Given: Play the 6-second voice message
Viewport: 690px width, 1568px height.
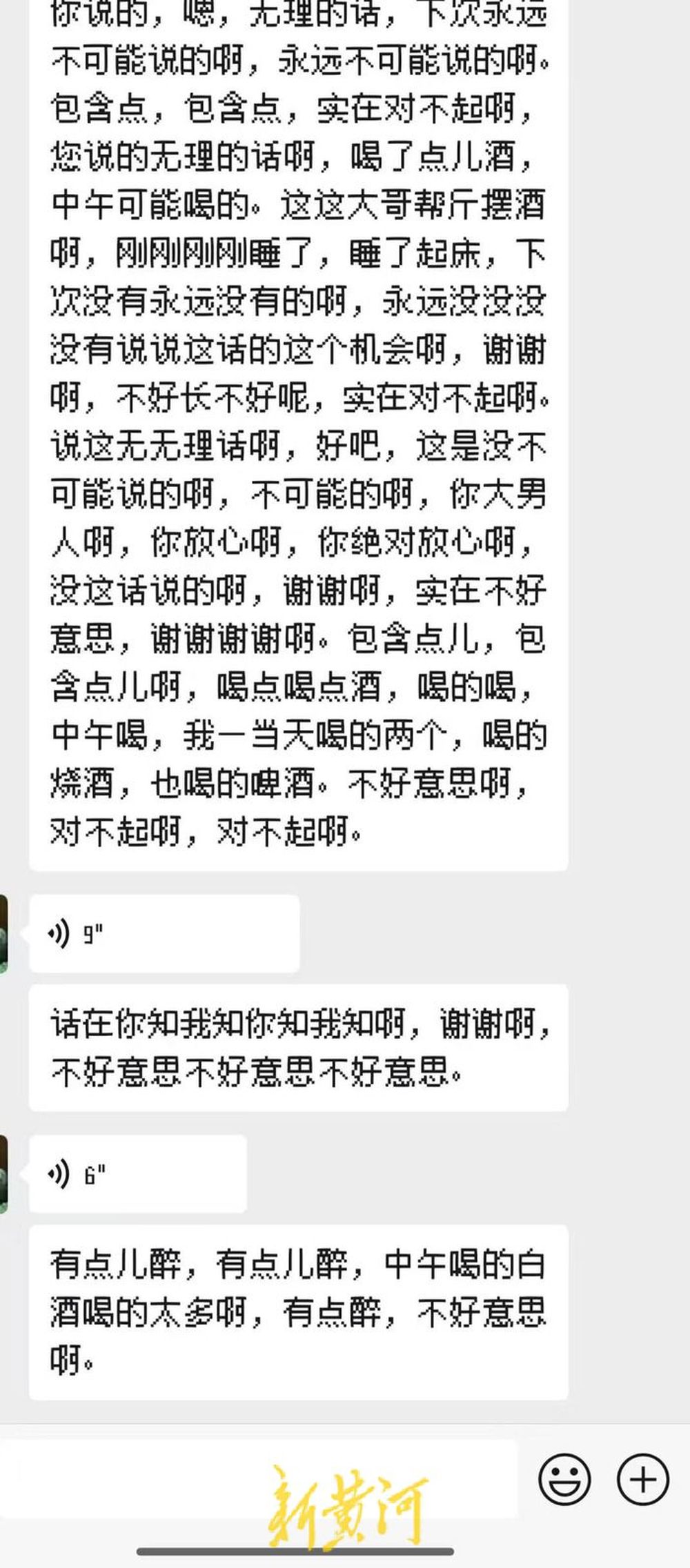Looking at the screenshot, I should click(x=138, y=1173).
